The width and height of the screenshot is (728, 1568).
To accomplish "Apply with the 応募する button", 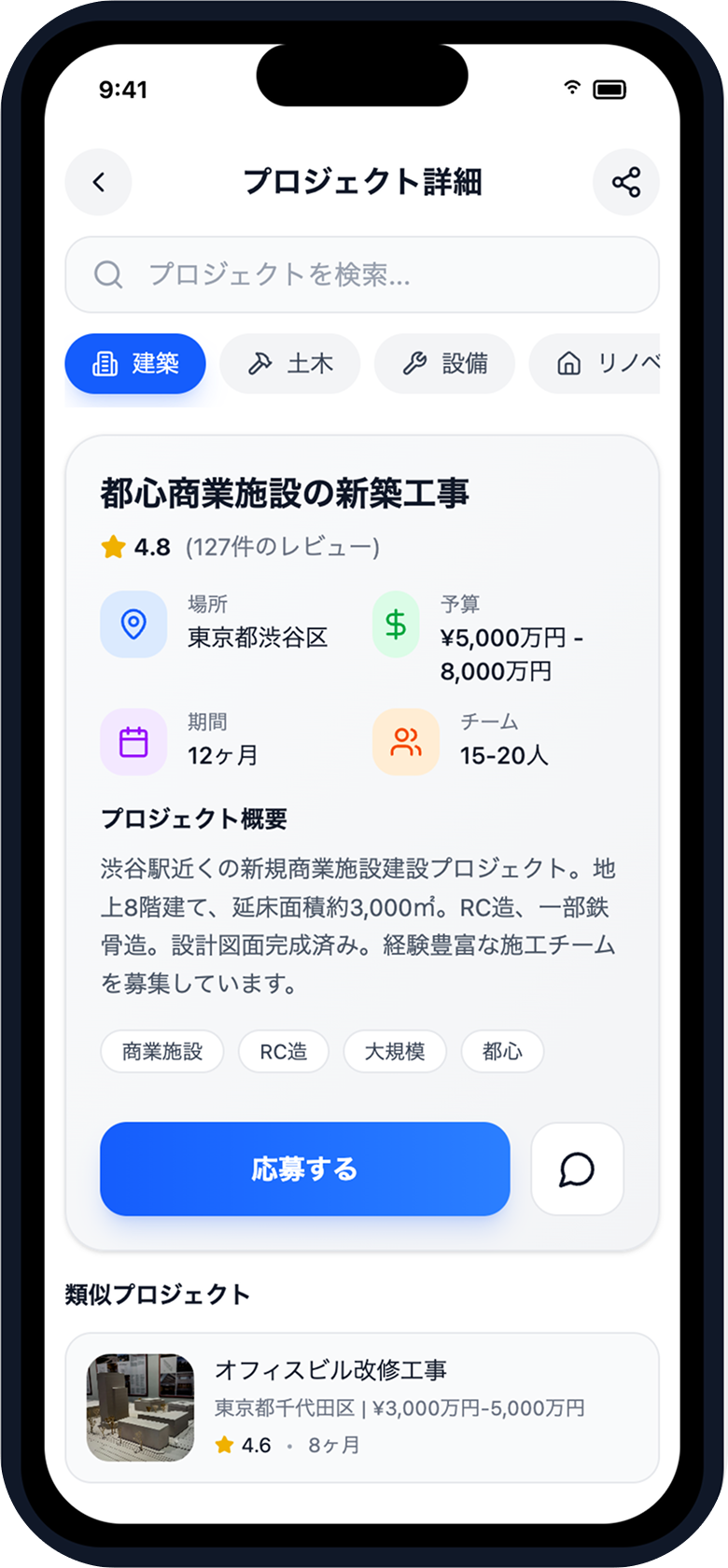I will pyautogui.click(x=304, y=1169).
